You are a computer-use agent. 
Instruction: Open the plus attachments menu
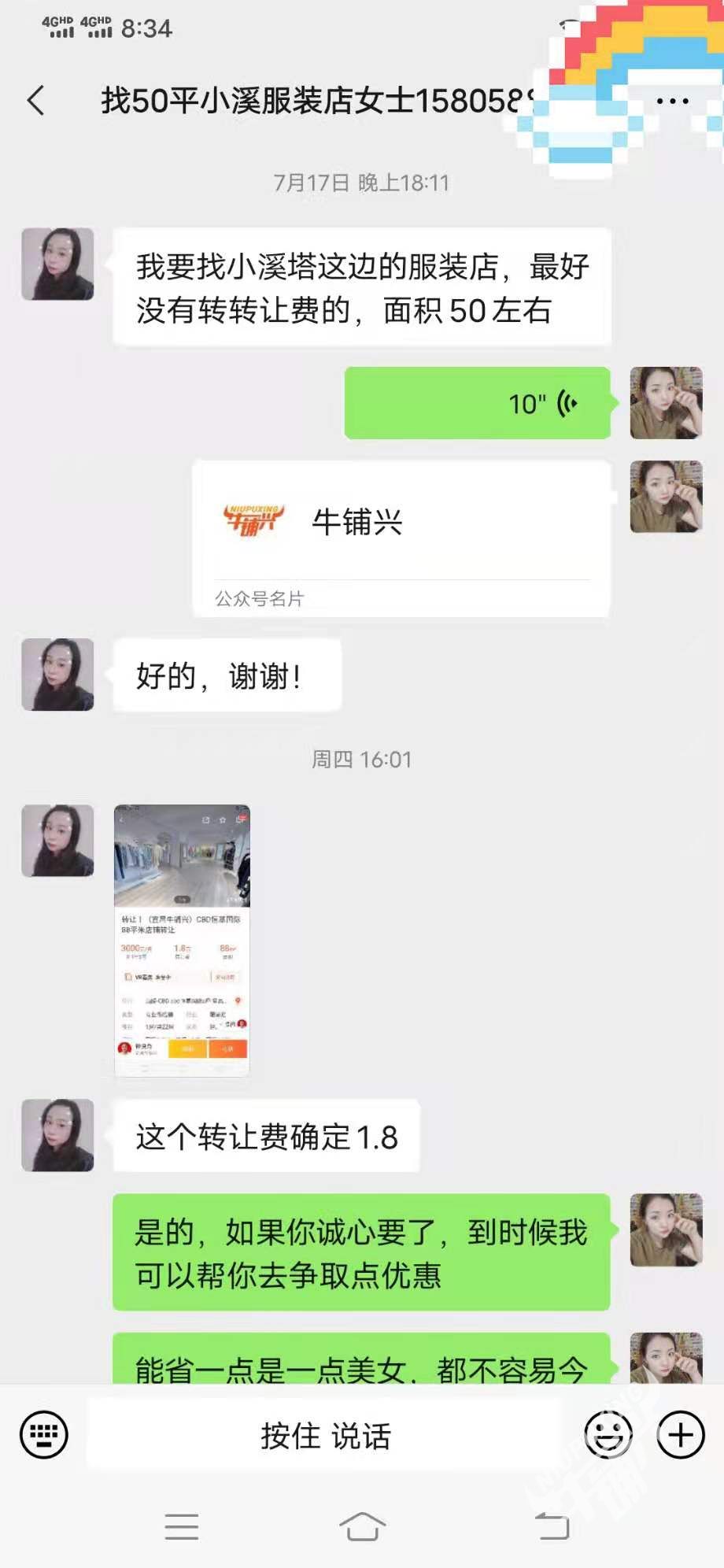pos(681,1434)
